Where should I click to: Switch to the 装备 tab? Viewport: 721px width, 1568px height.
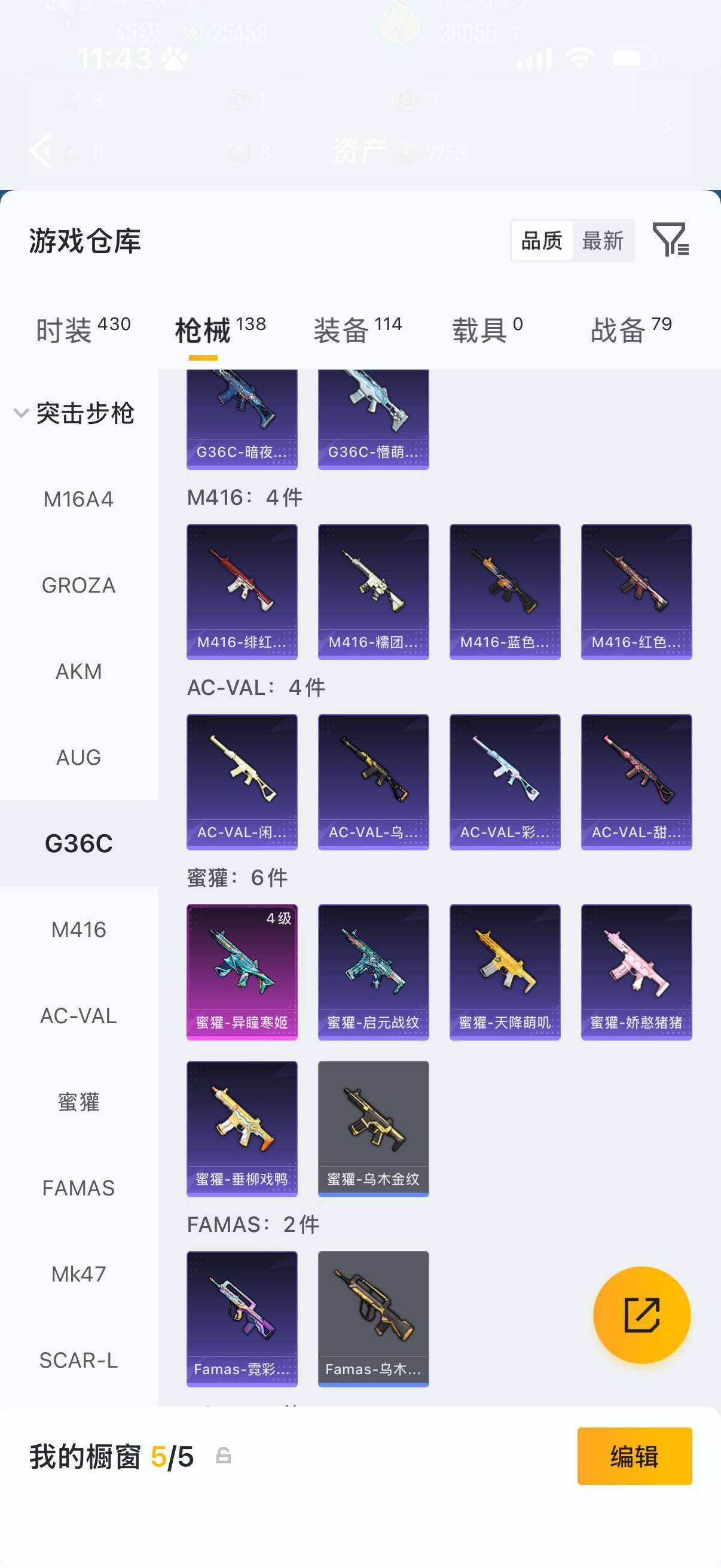357,330
